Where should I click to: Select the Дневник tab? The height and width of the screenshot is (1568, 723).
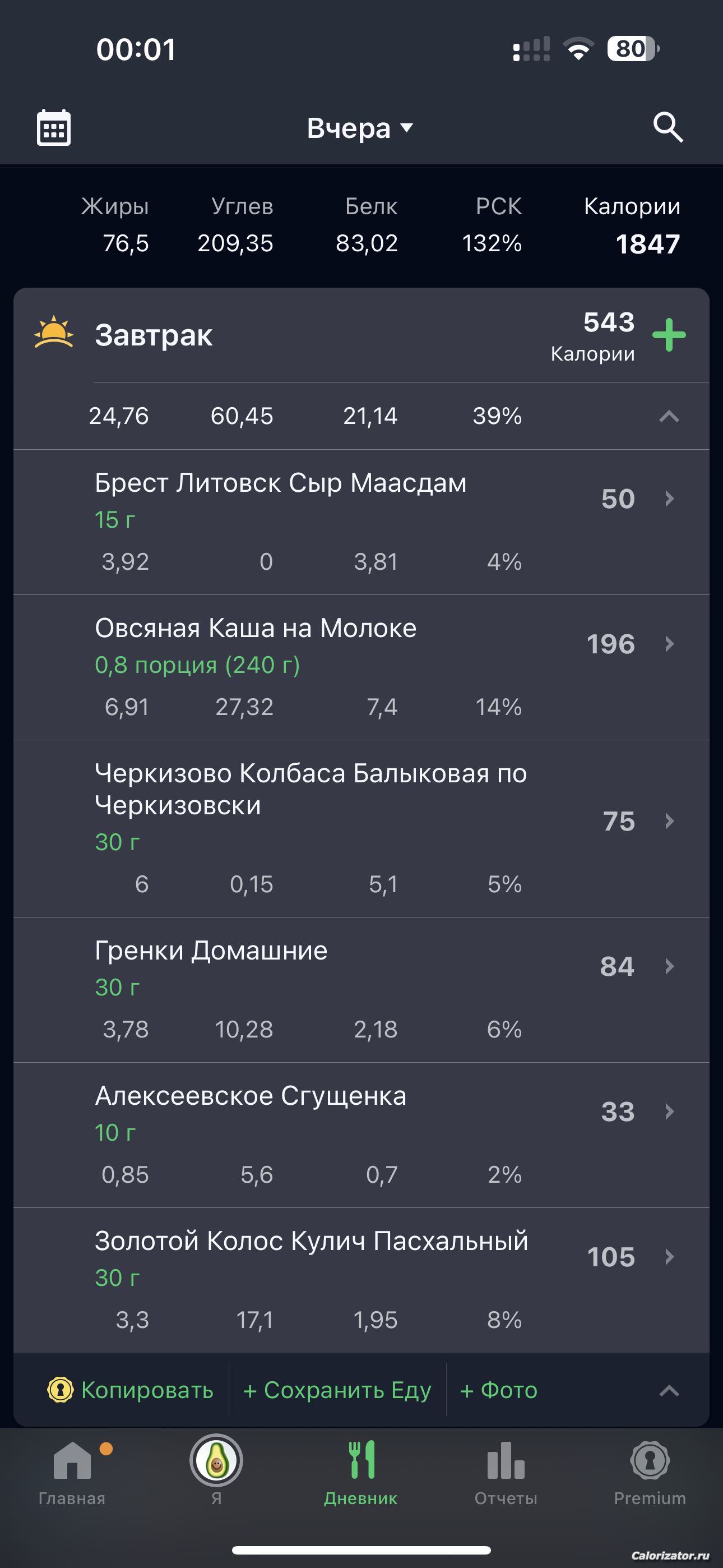coord(361,1472)
